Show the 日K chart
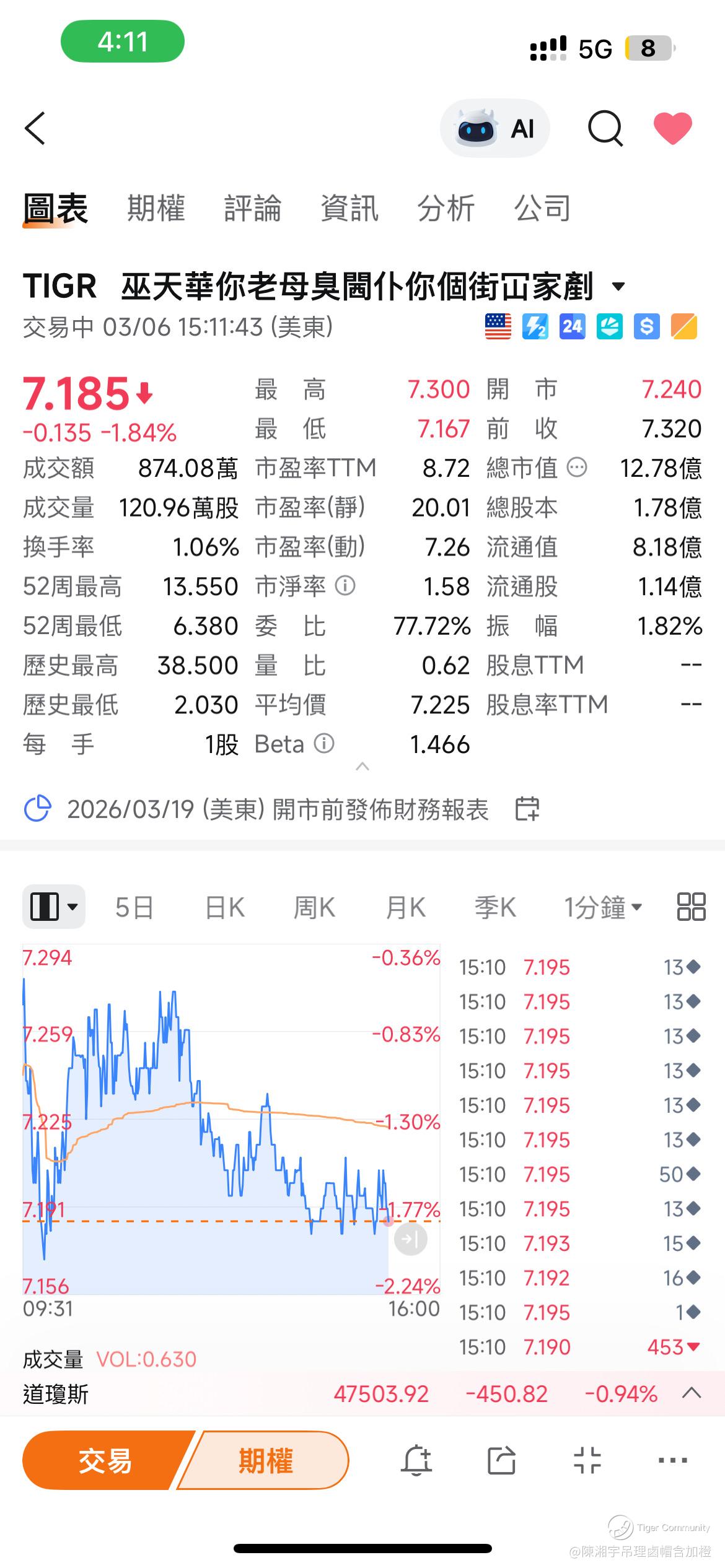This screenshot has height=1568, width=725. click(225, 908)
